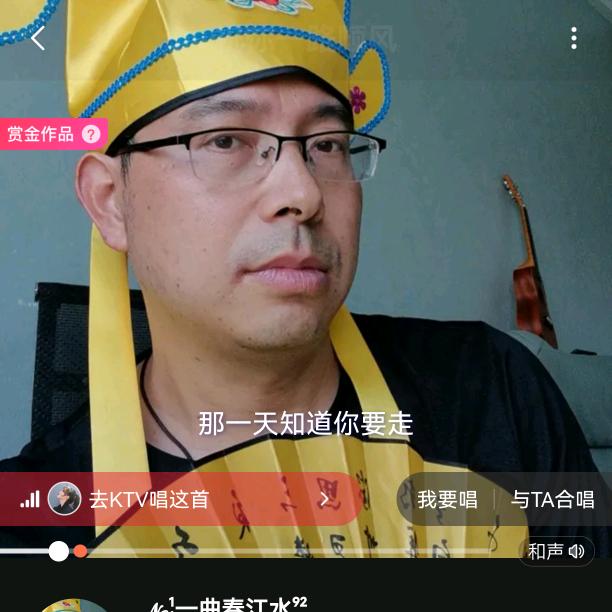The image size is (612, 612).
Task: Go back using the top arrow
Action: (x=38, y=39)
